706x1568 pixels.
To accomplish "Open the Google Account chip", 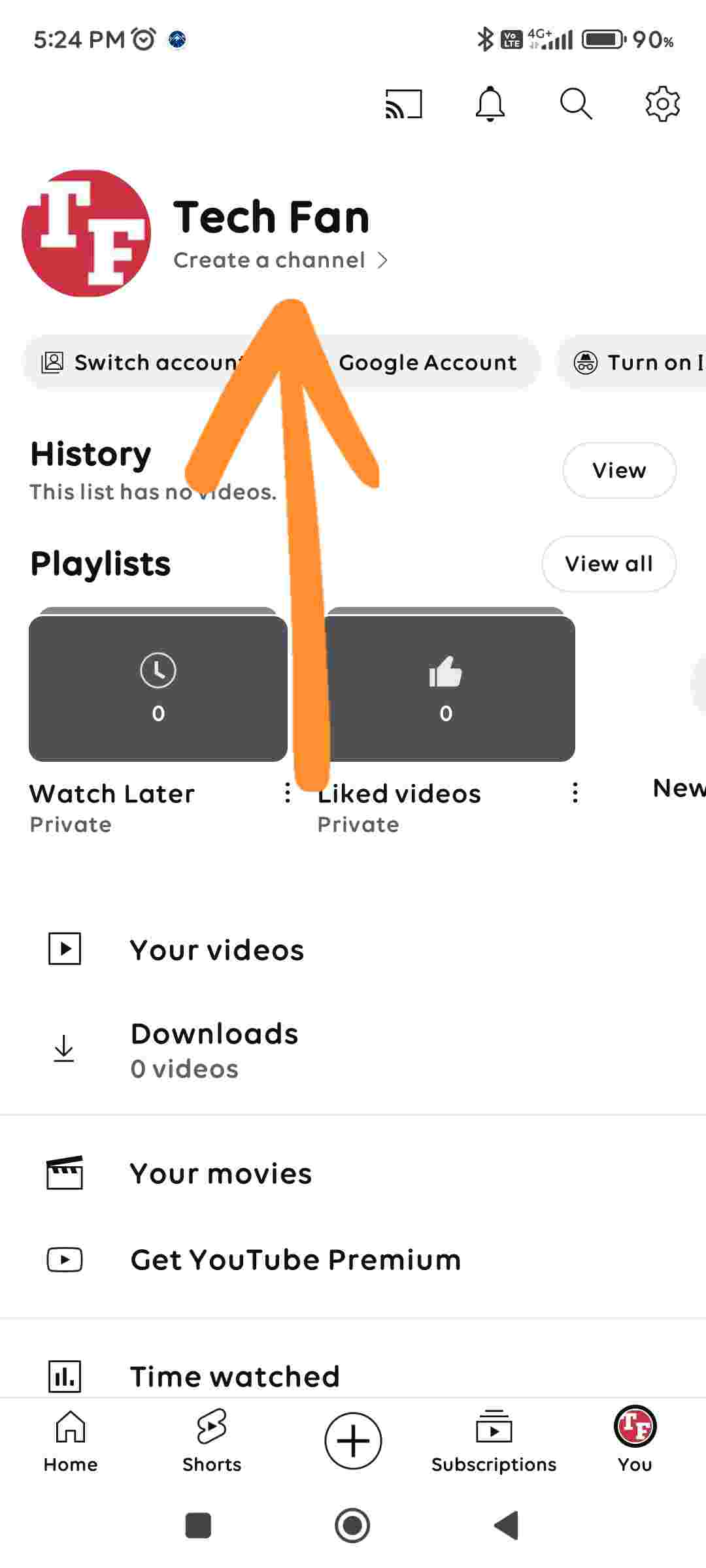I will [427, 363].
